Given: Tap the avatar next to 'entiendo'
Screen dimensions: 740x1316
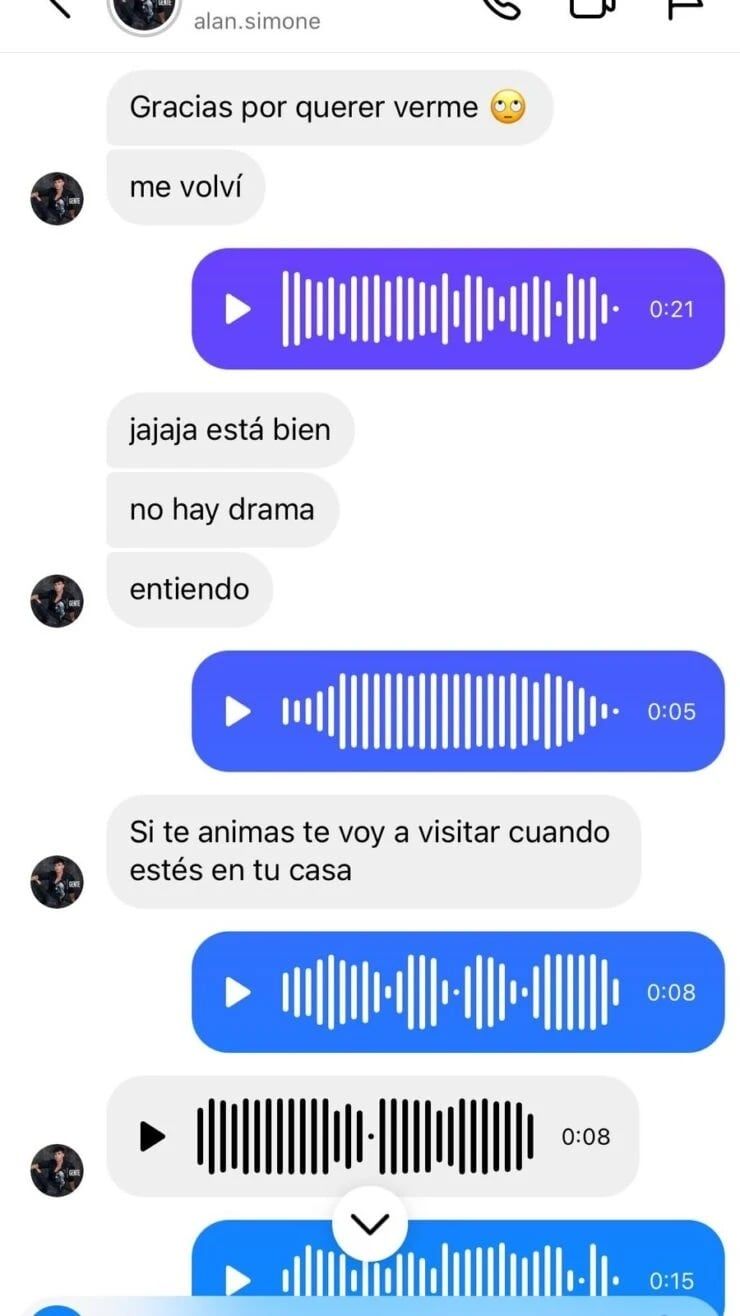Looking at the screenshot, I should tap(56, 601).
